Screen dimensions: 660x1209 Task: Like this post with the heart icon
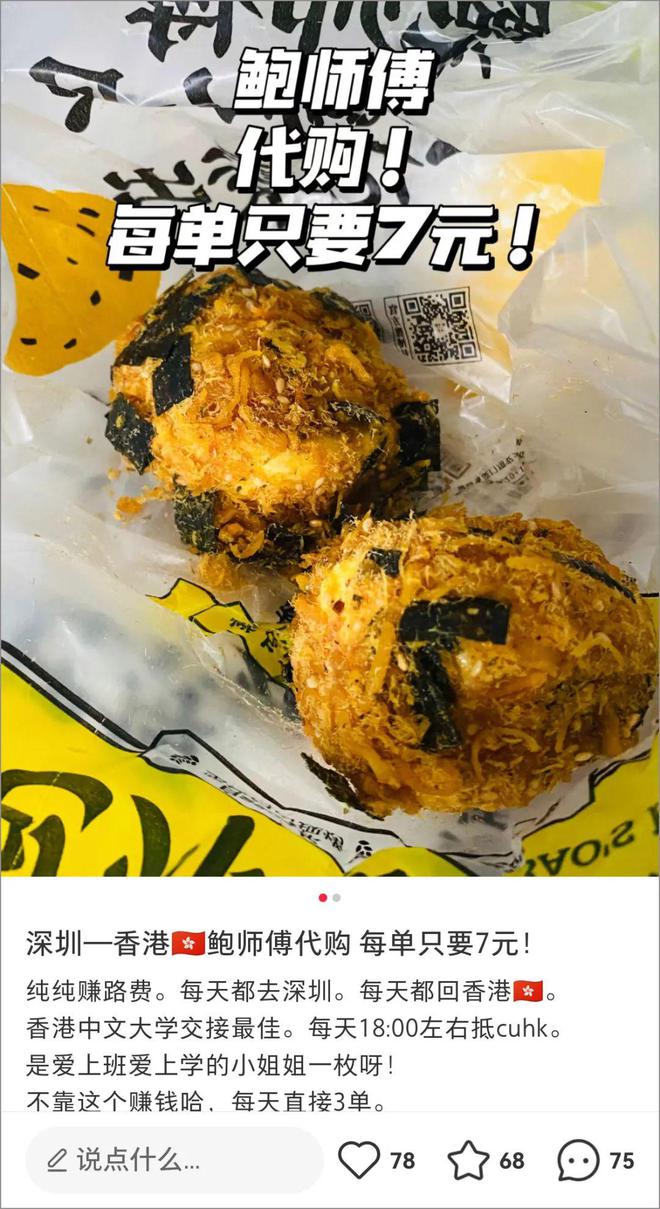click(359, 1160)
